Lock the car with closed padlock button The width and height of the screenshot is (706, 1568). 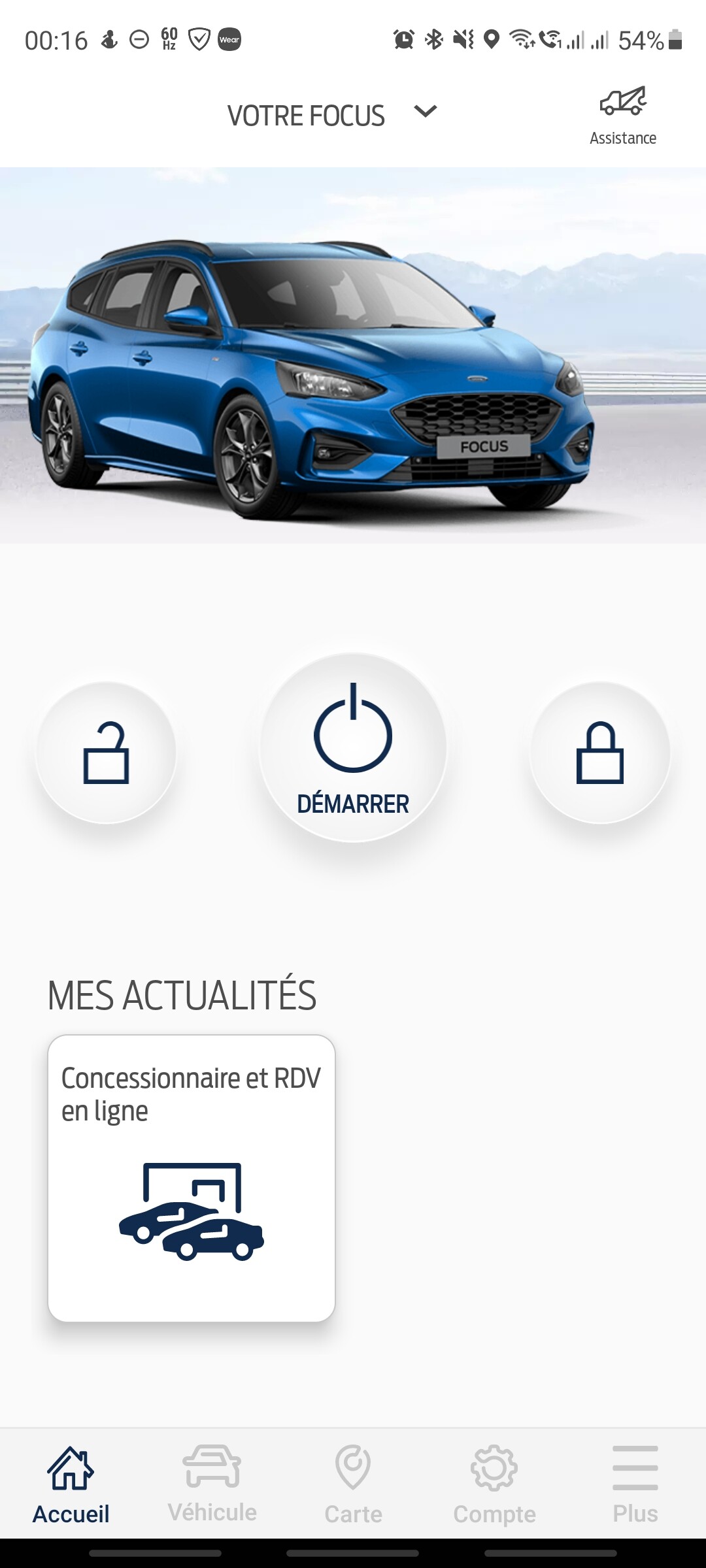[599, 752]
